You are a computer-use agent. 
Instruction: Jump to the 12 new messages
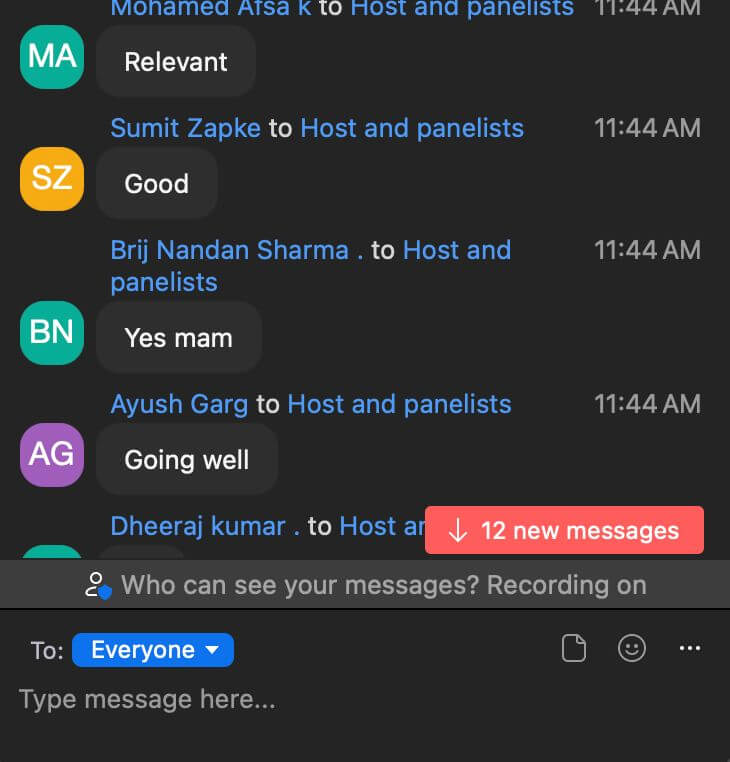(564, 531)
